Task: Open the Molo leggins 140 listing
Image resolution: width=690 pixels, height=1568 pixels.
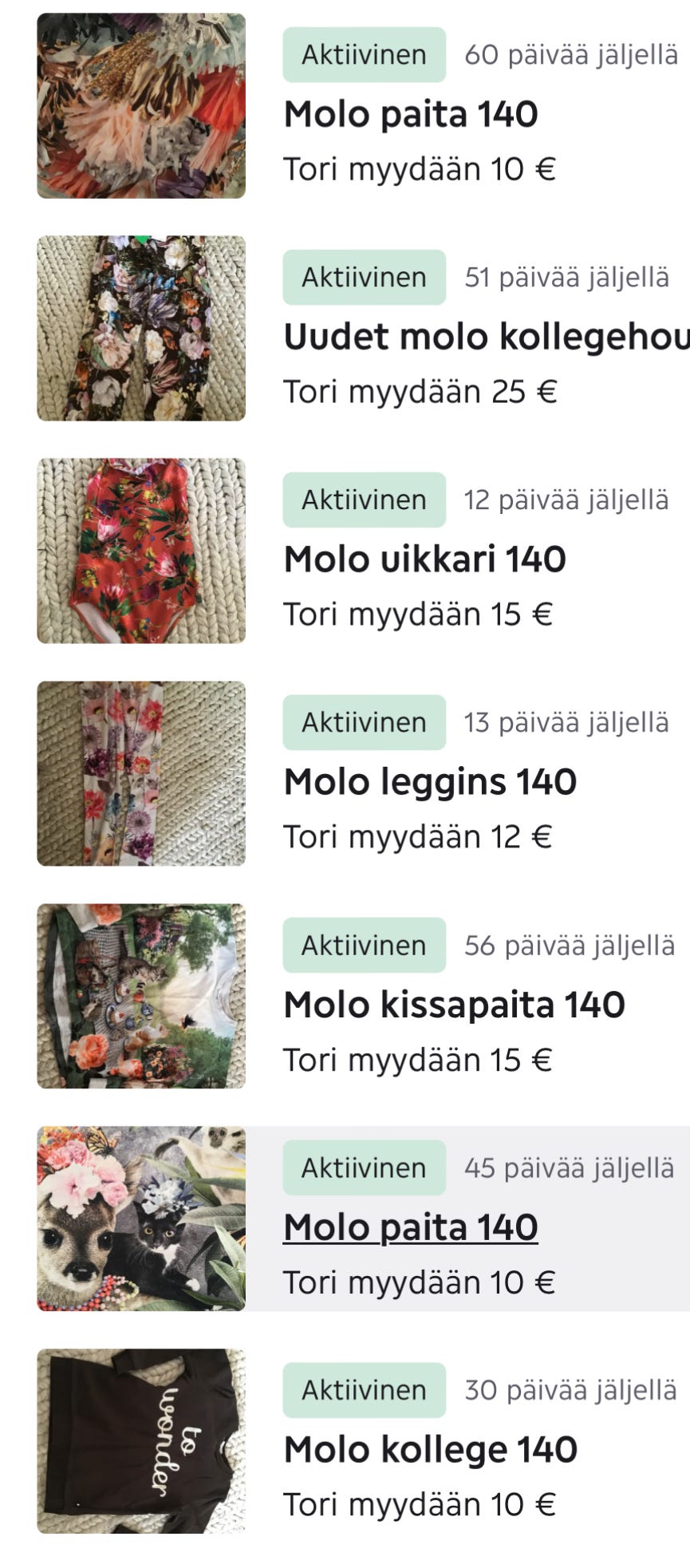Action: (432, 782)
